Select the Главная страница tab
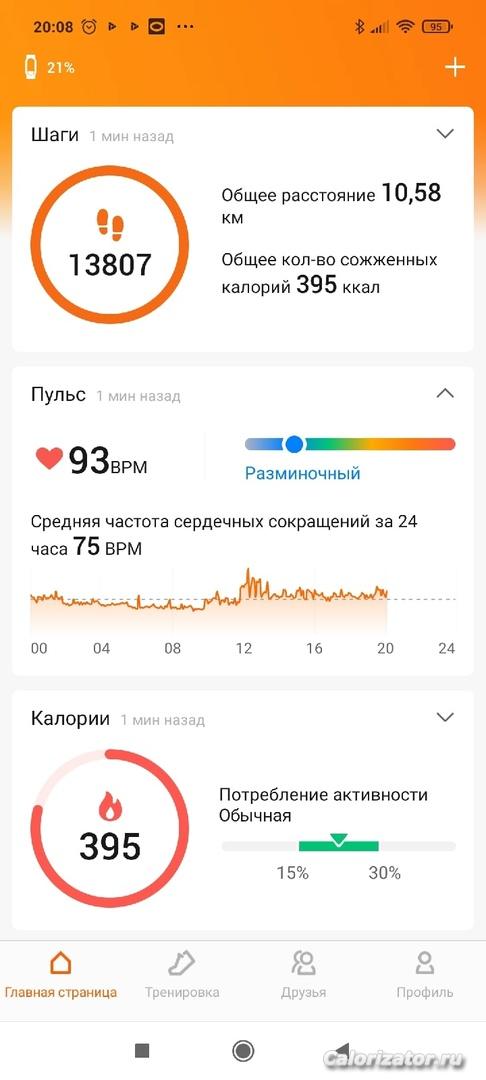The width and height of the screenshot is (486, 1080). tap(61, 974)
